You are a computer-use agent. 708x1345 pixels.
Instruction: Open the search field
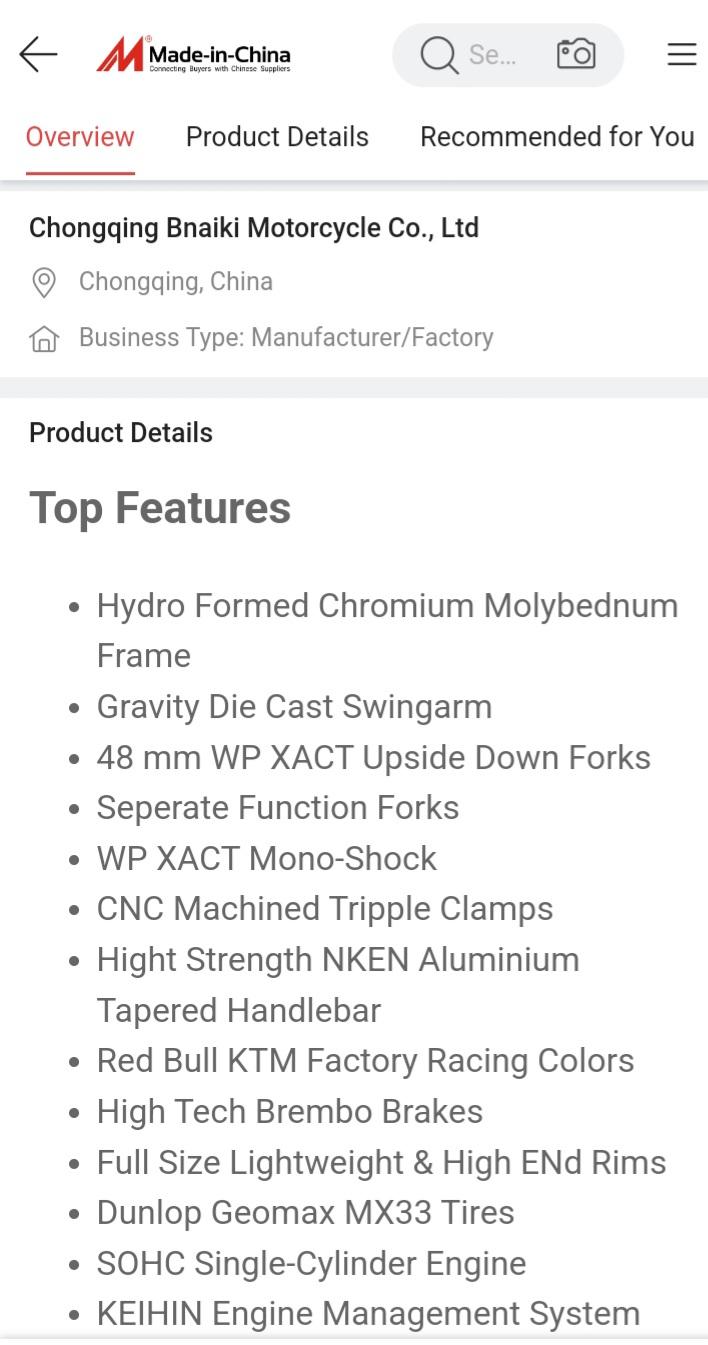click(x=480, y=54)
